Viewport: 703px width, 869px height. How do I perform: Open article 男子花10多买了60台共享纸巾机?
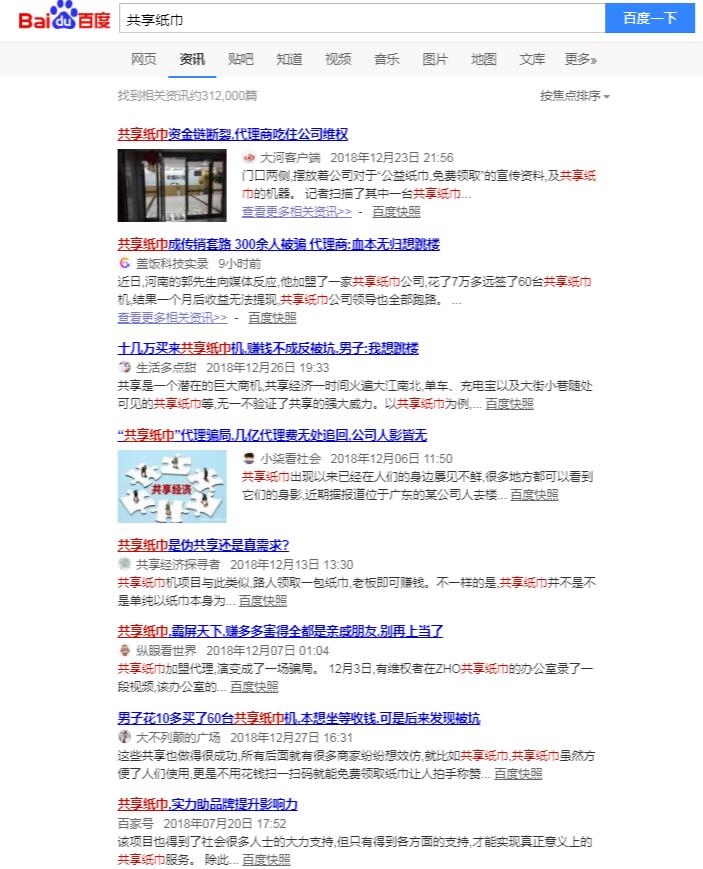(x=298, y=718)
